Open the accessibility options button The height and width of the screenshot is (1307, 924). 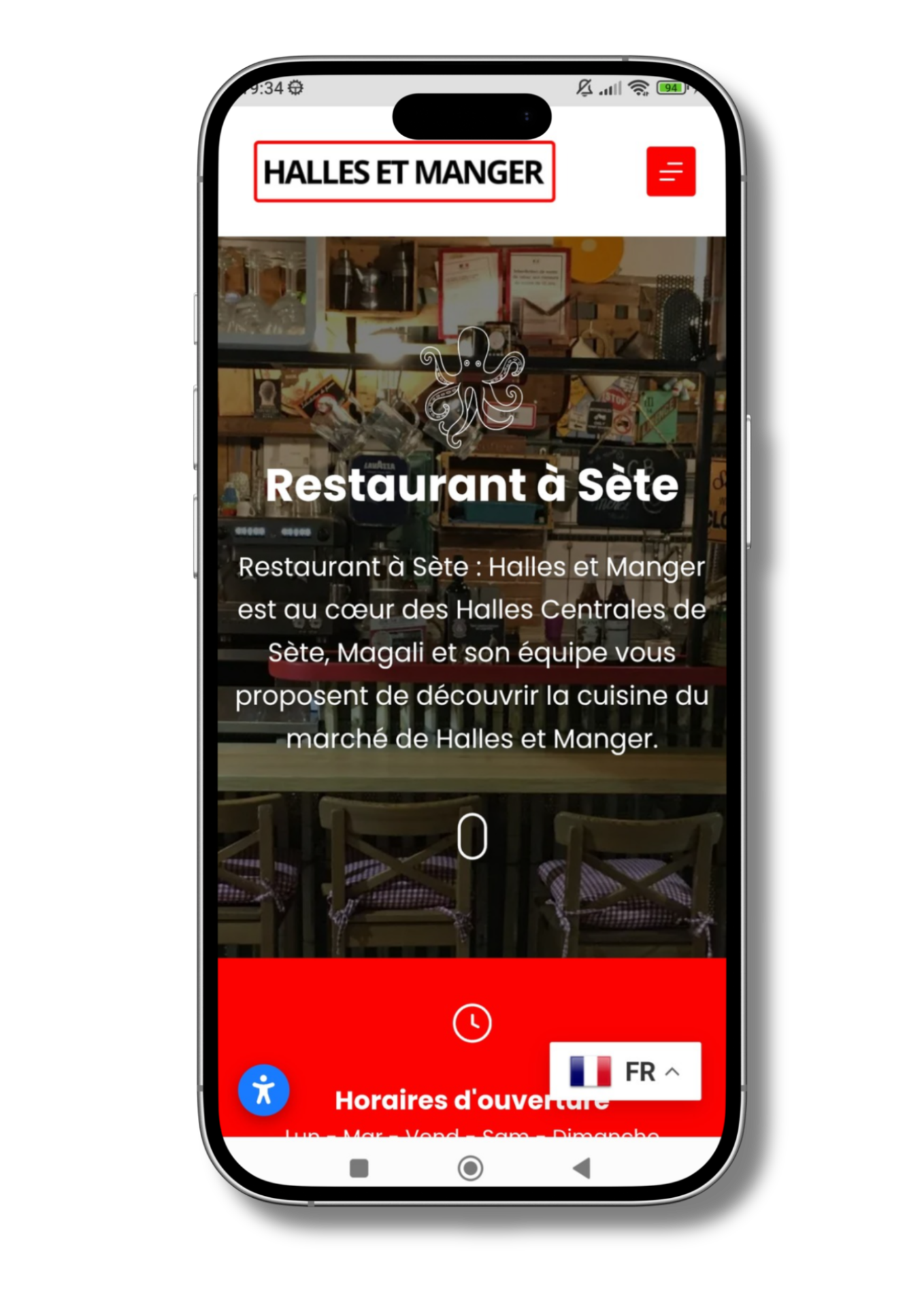tap(263, 1090)
